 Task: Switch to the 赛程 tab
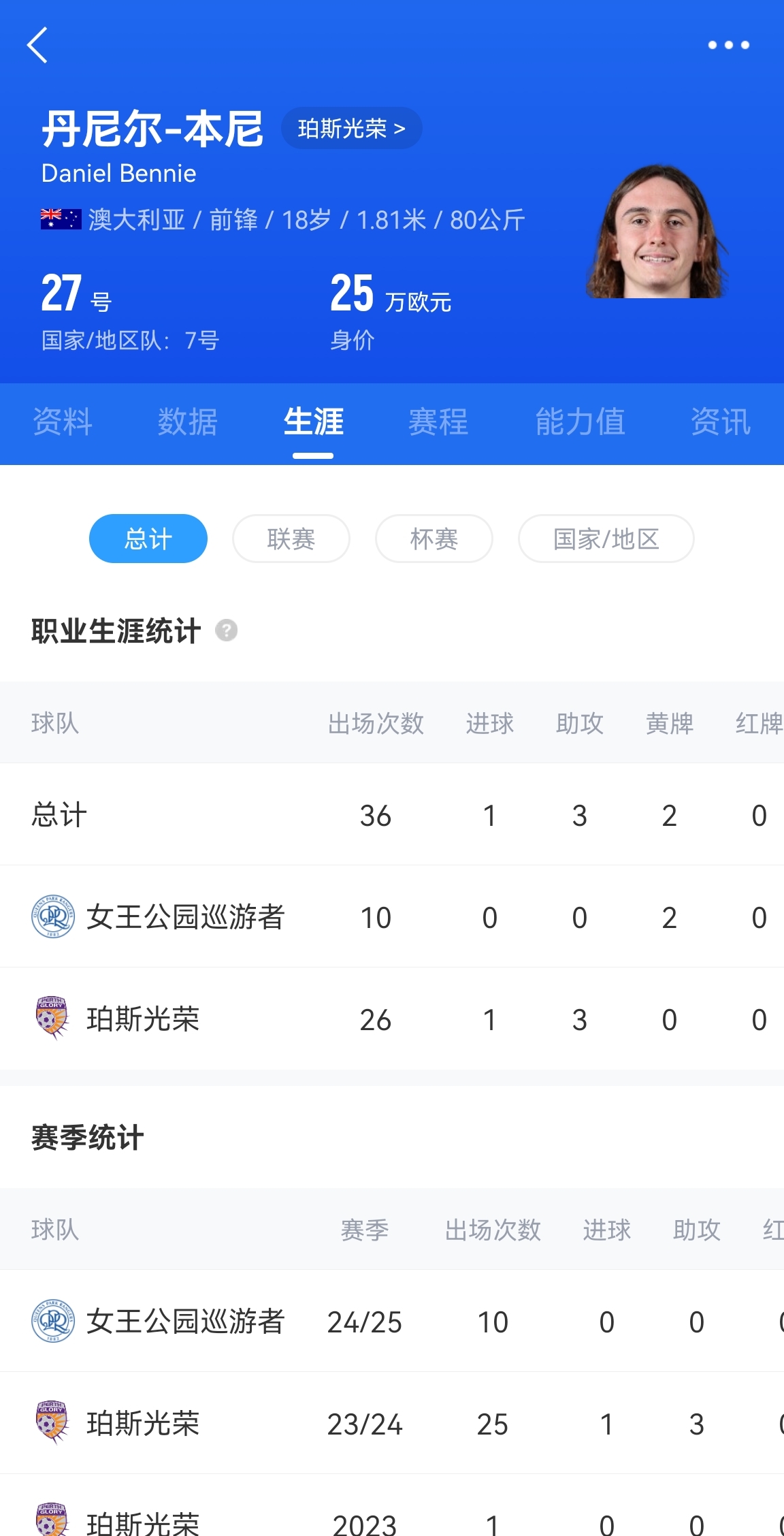(438, 422)
